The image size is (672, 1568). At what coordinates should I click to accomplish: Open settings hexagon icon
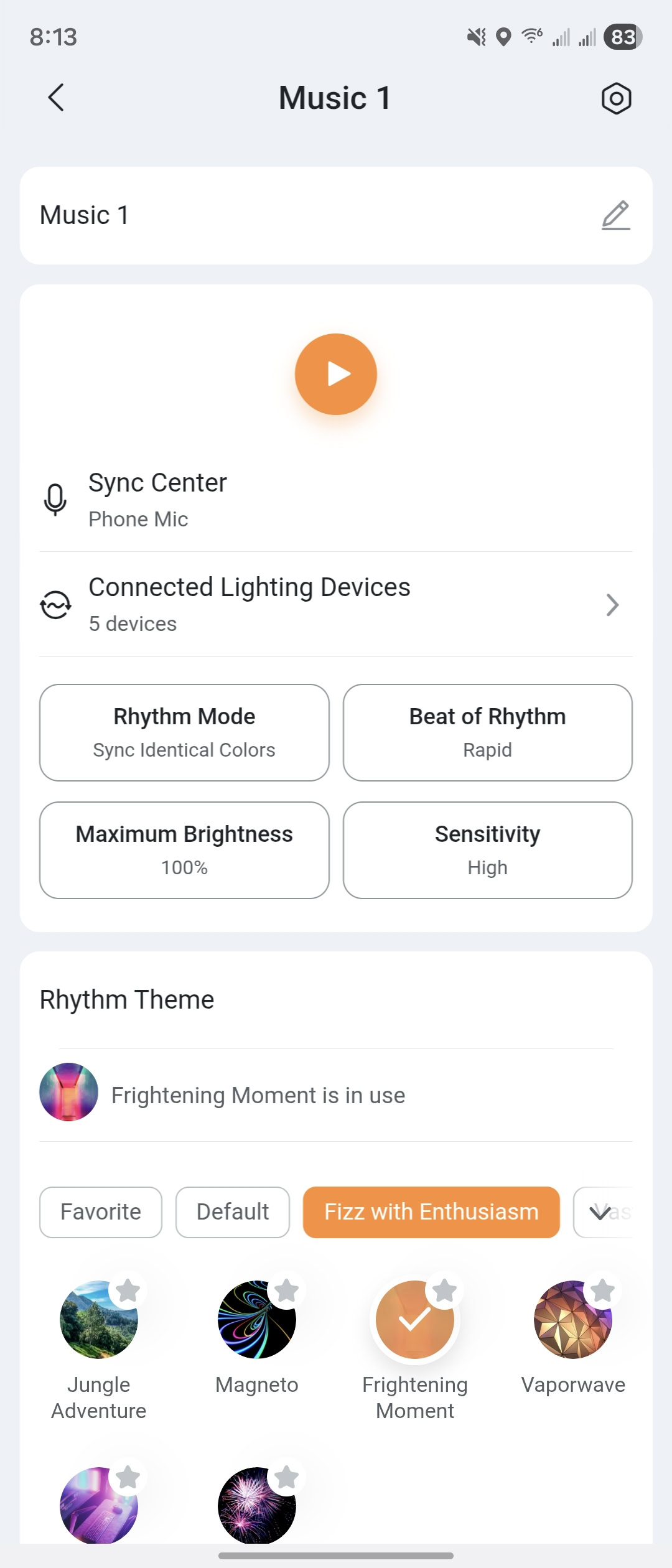click(x=616, y=98)
